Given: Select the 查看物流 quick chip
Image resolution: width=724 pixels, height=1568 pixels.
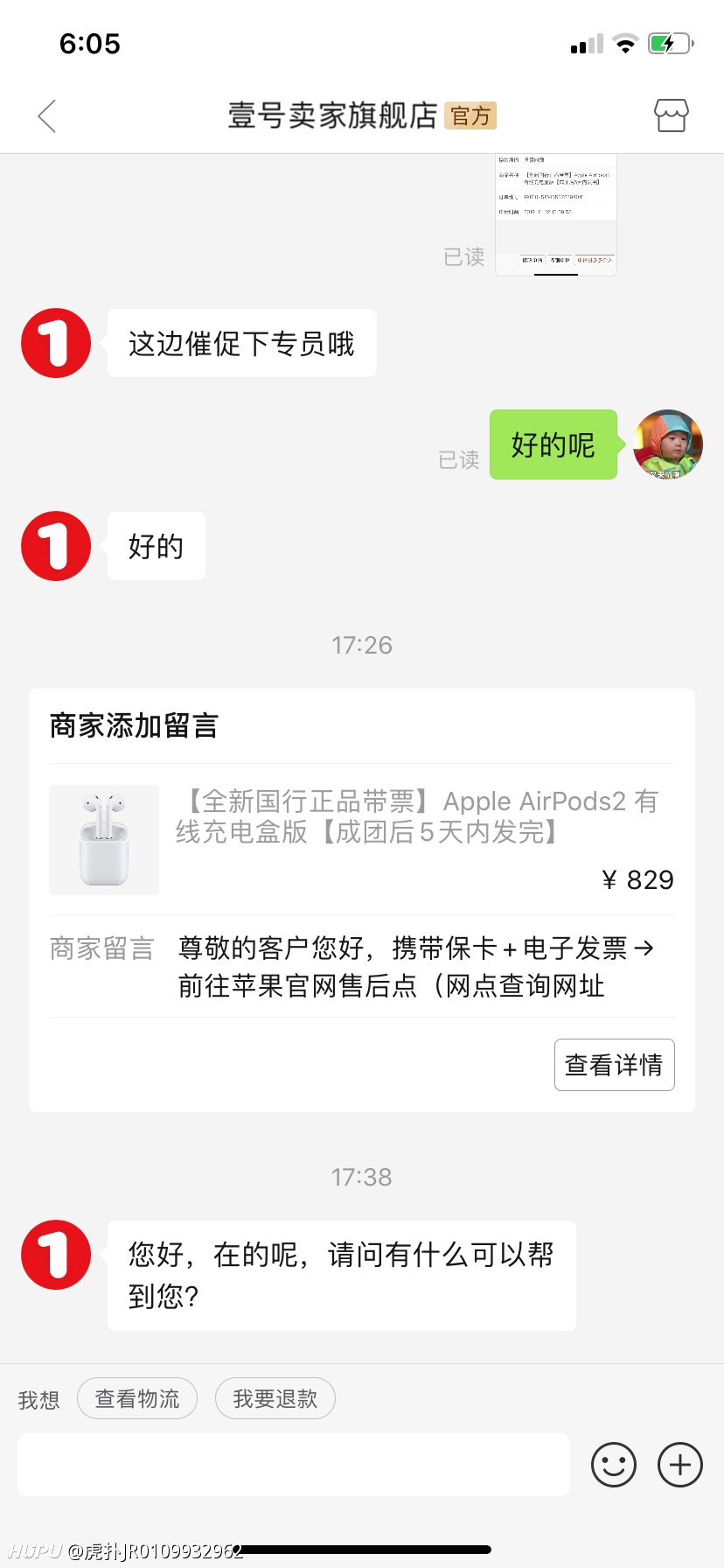Looking at the screenshot, I should 137,1398.
